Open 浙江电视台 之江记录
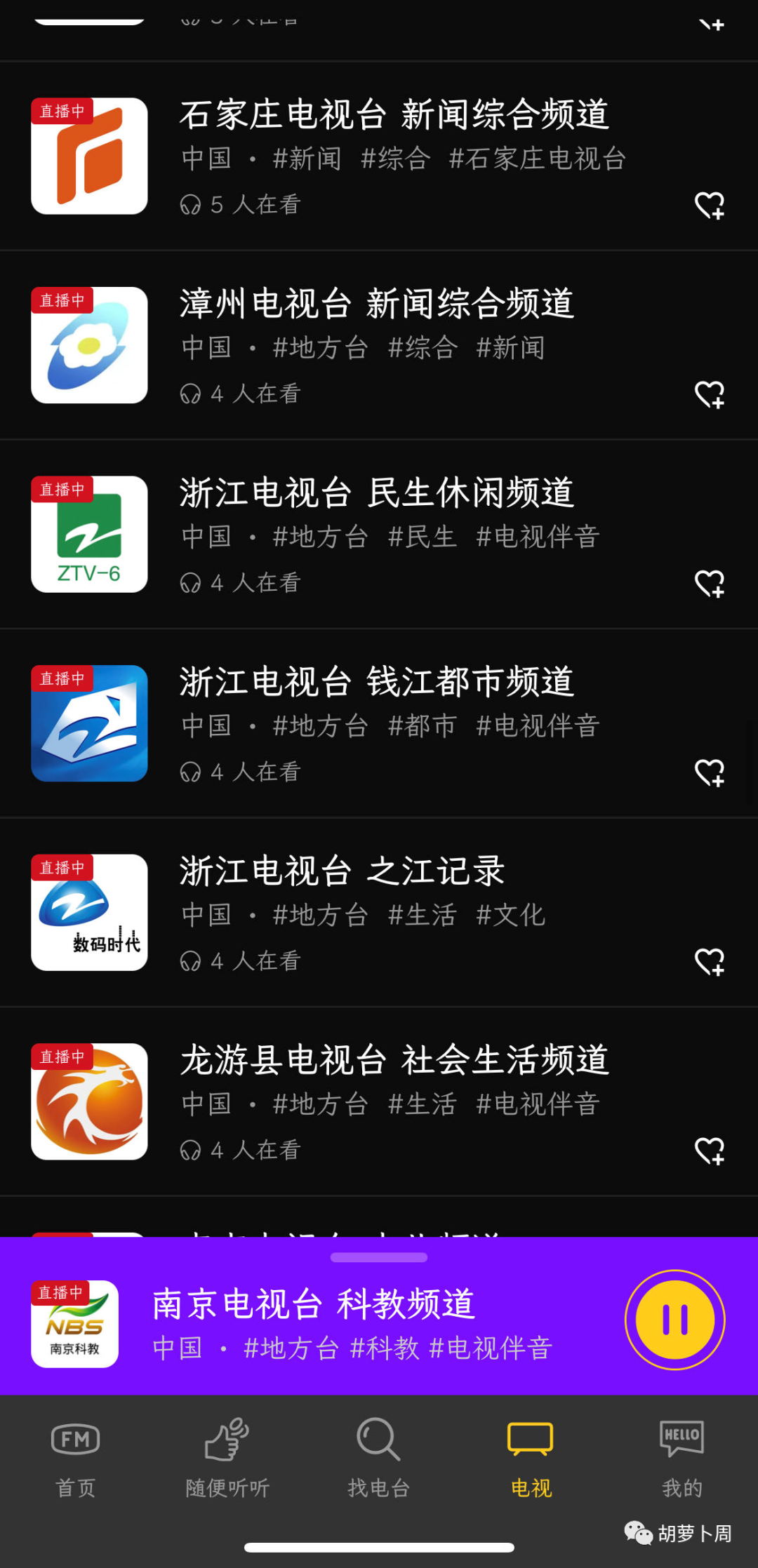758x1568 pixels. coord(342,871)
